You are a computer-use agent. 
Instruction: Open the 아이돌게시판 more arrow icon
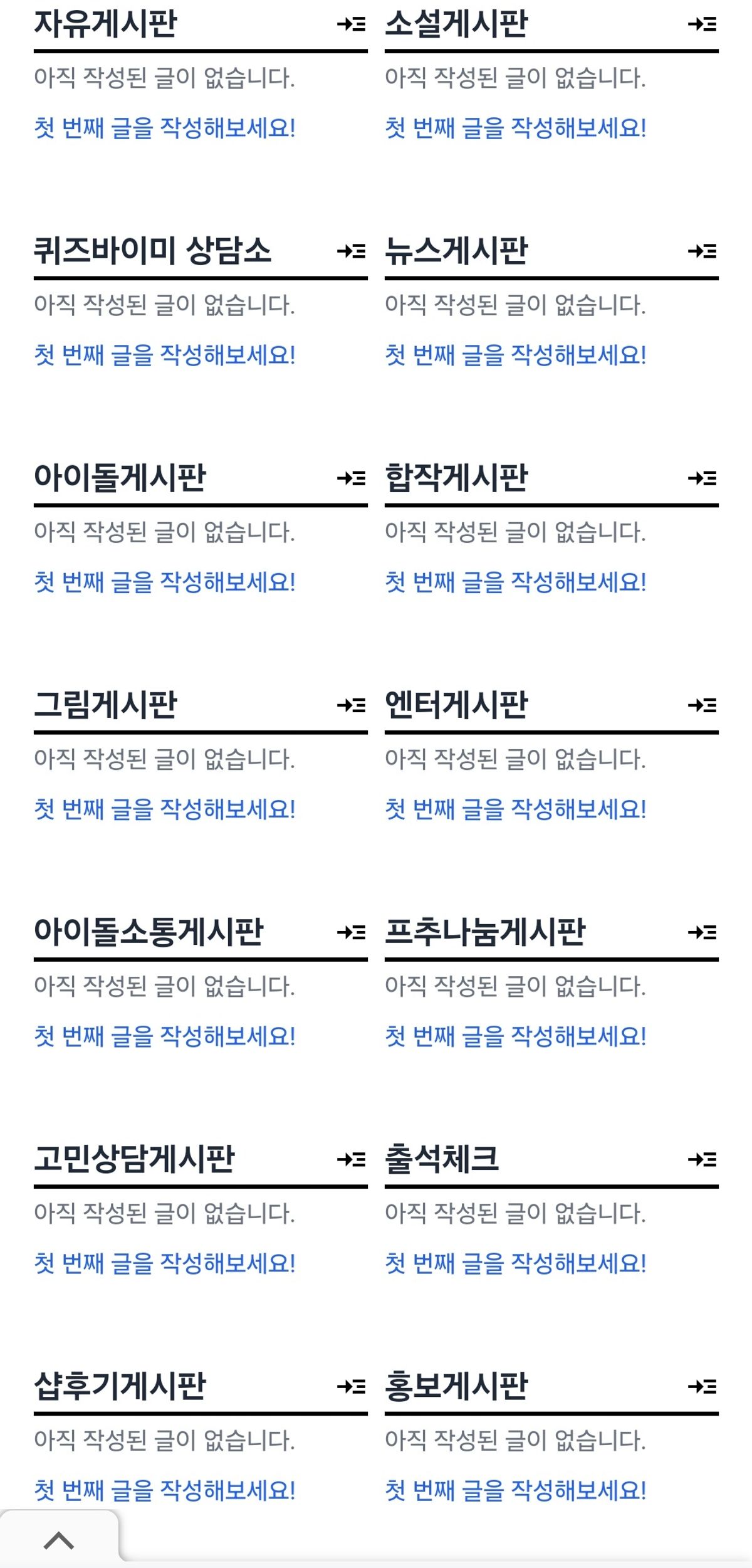pyautogui.click(x=352, y=478)
